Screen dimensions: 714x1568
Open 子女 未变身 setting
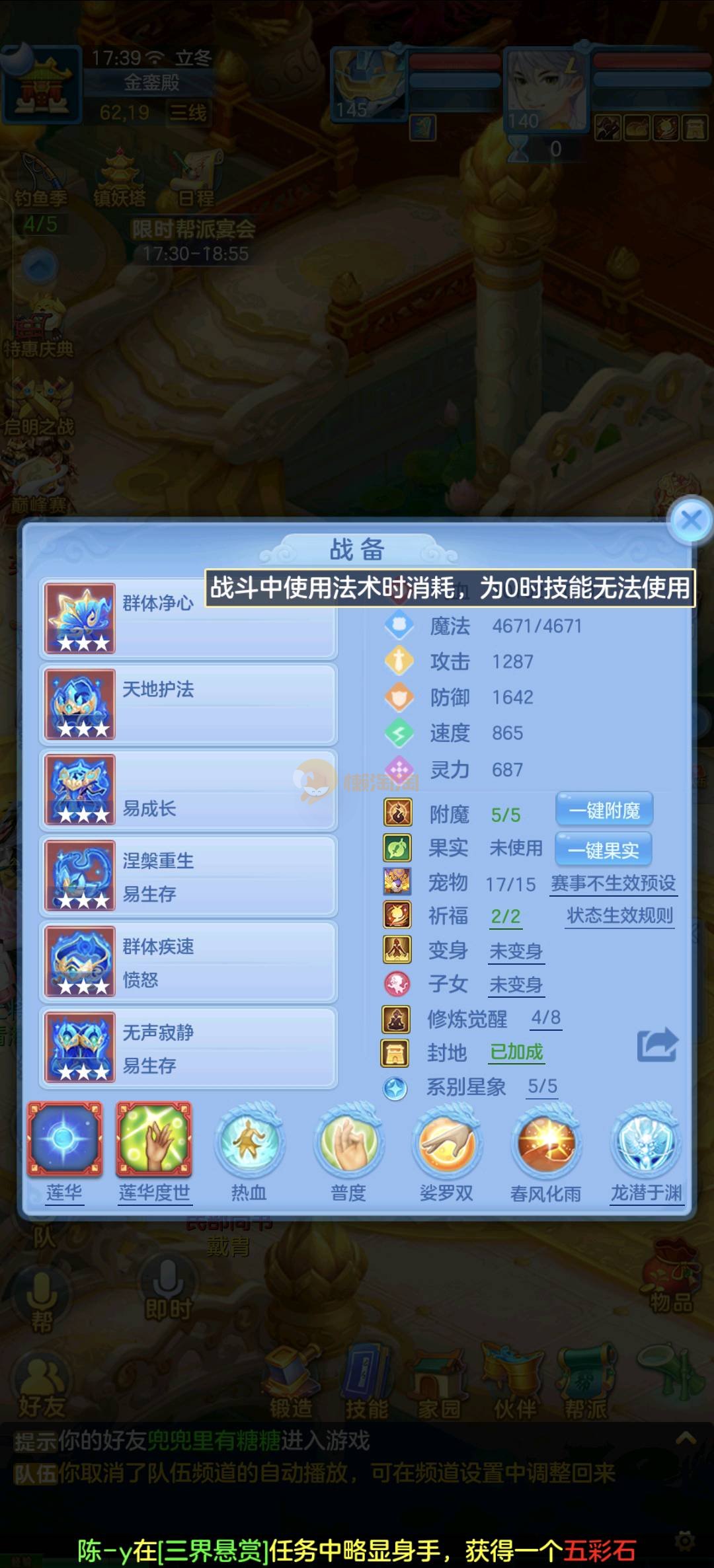tap(516, 985)
